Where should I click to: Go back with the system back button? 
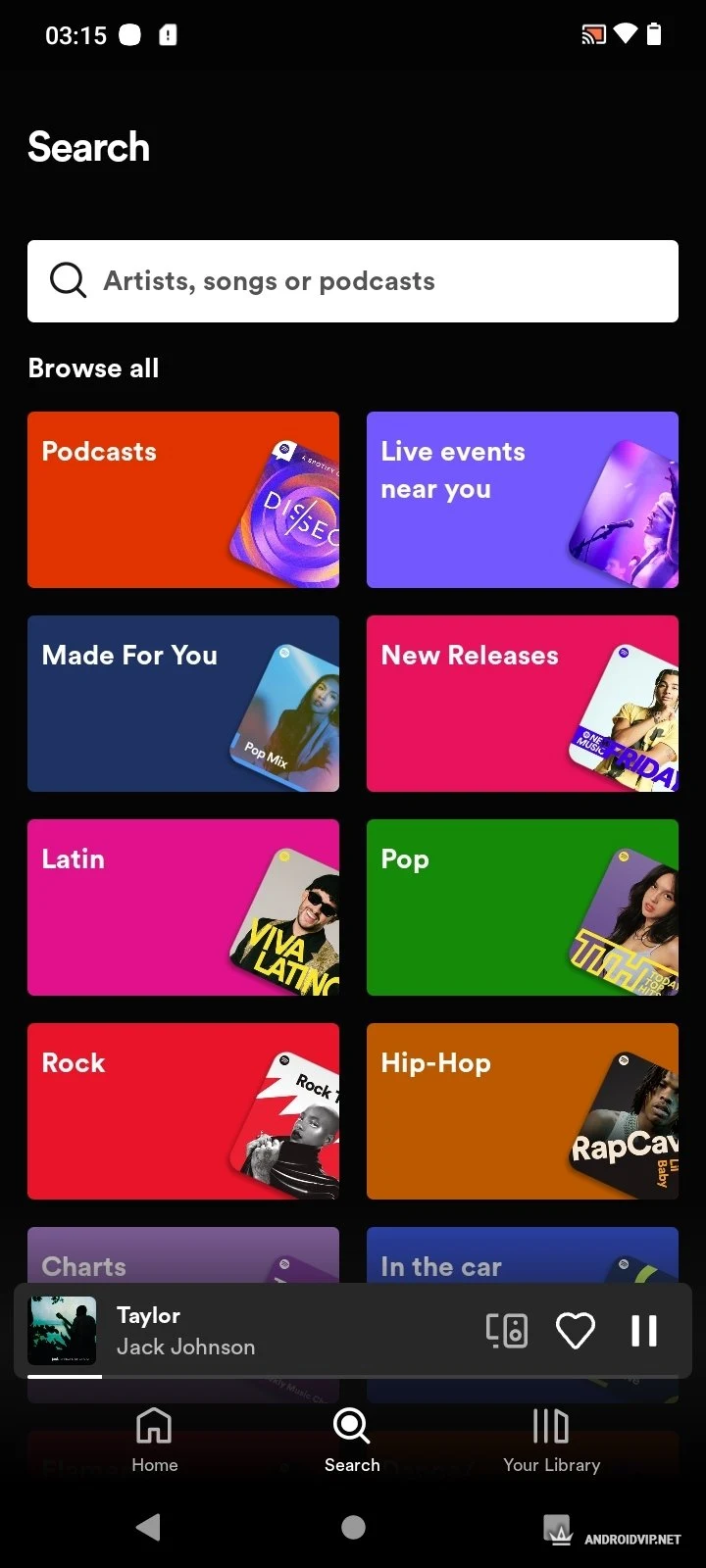coord(148,1527)
